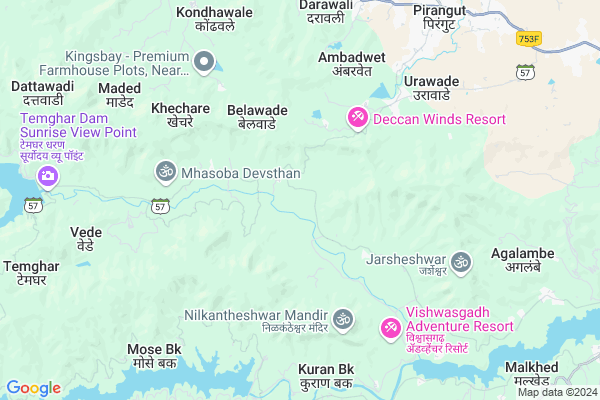Screen dimensions: 600x400
Task: Open Deccan Winds Resort map pin
Action: pyautogui.click(x=357, y=119)
